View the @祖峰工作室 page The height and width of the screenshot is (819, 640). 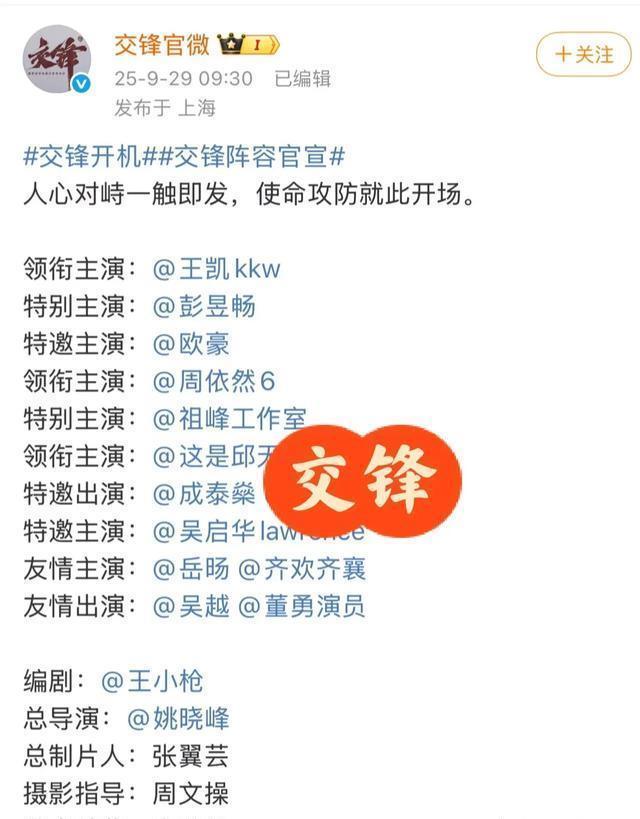point(229,419)
